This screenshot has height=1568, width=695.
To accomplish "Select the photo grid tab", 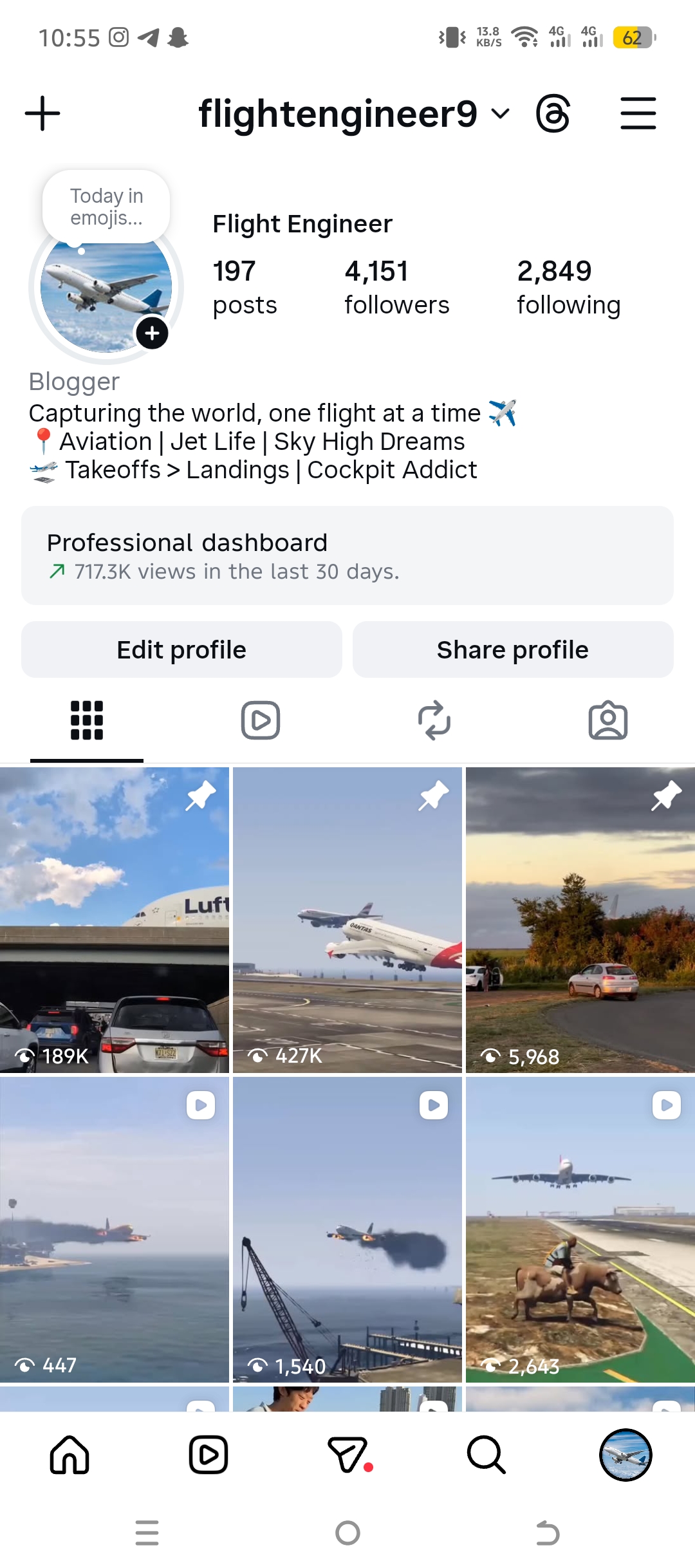I will point(86,720).
